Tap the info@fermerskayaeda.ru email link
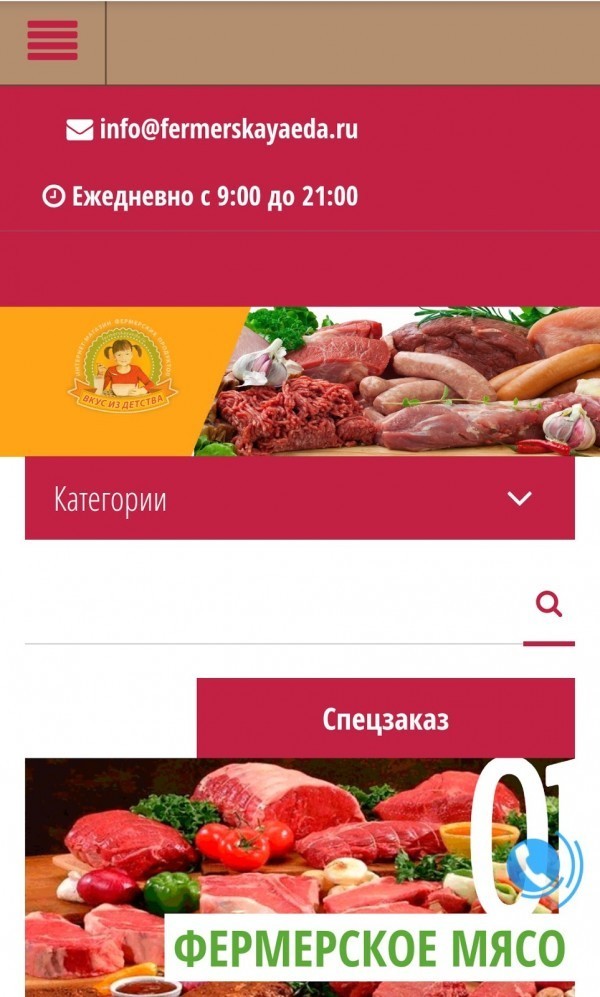600x997 pixels. pyautogui.click(x=227, y=129)
